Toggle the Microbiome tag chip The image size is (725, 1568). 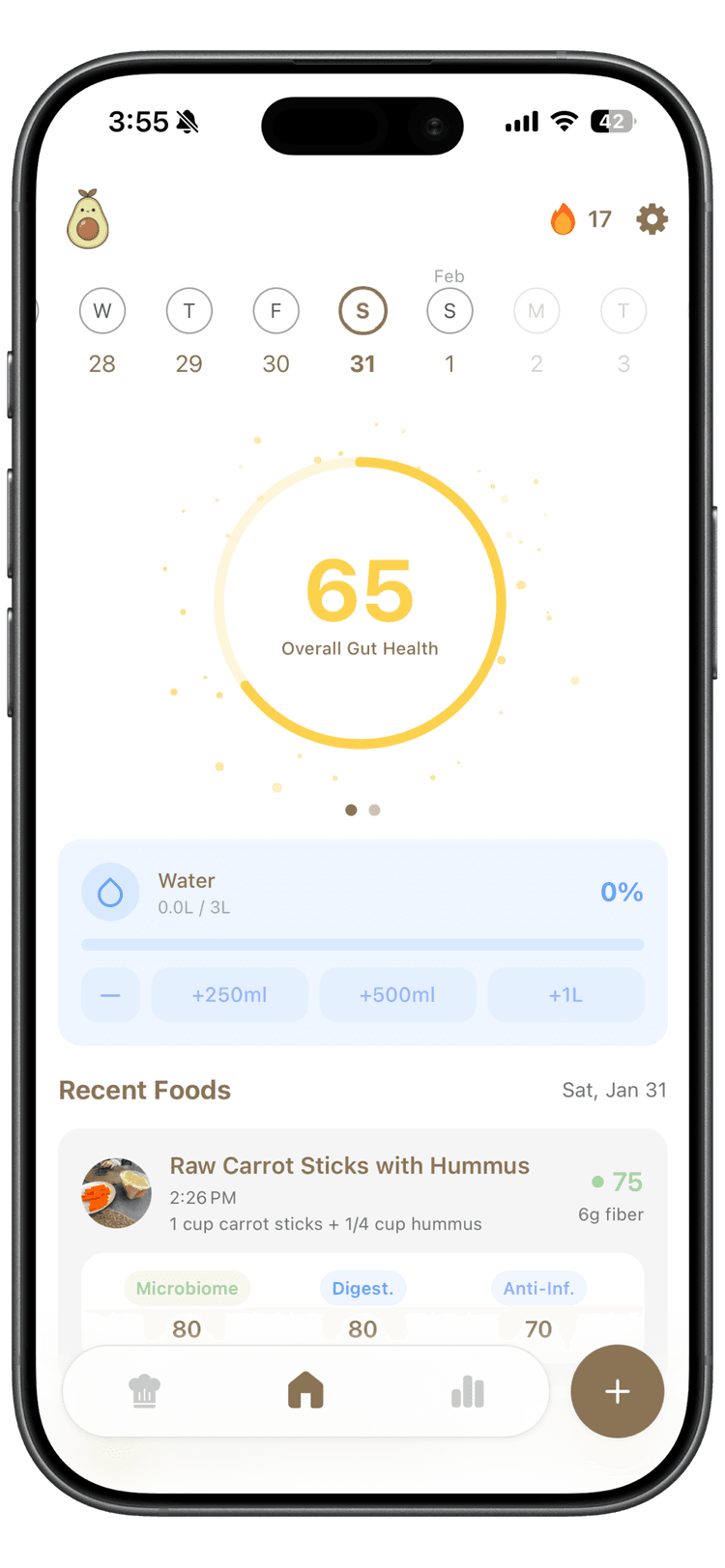point(187,1288)
